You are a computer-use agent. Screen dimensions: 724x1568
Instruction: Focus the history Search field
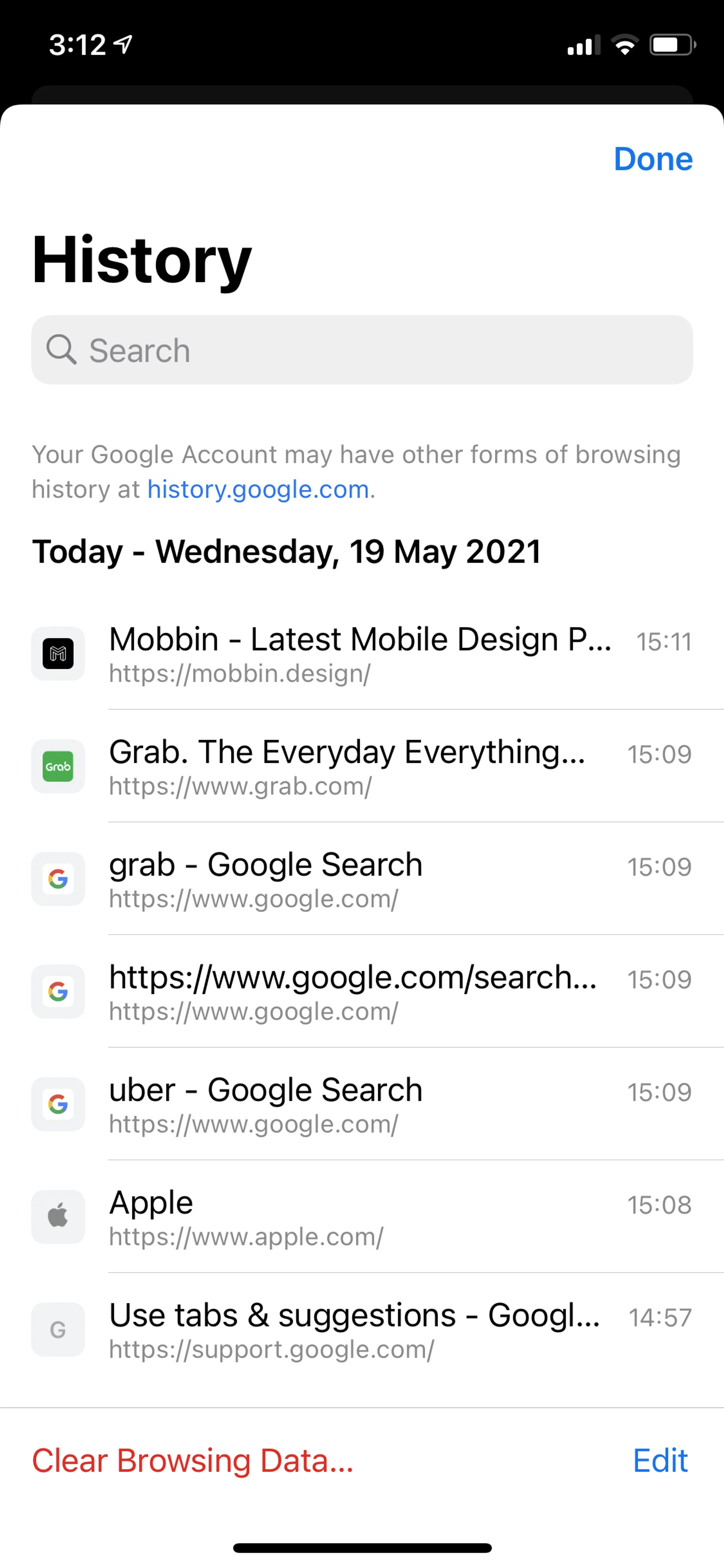click(x=361, y=350)
